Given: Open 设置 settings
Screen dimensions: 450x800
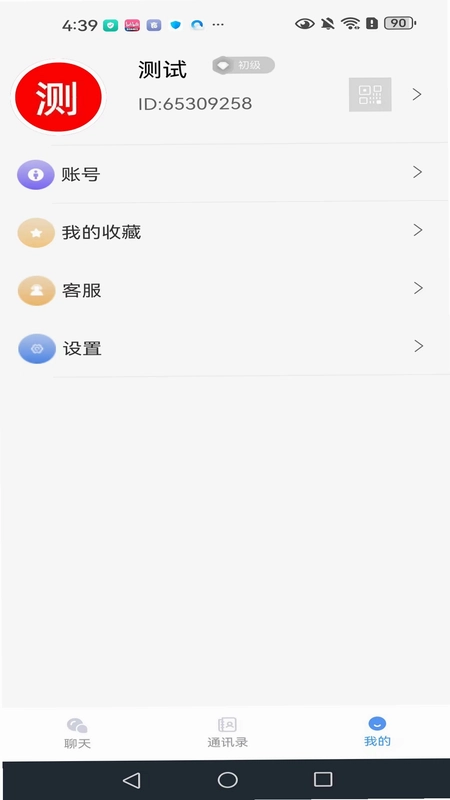Looking at the screenshot, I should pos(225,348).
